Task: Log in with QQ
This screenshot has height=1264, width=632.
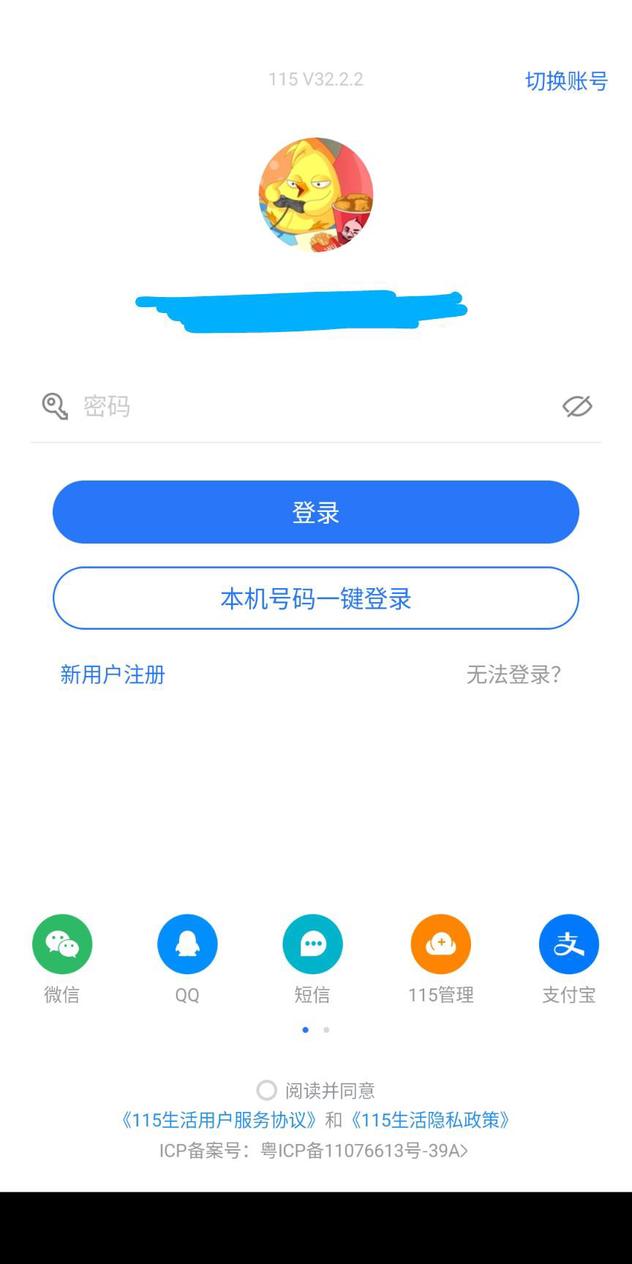Action: pos(187,944)
